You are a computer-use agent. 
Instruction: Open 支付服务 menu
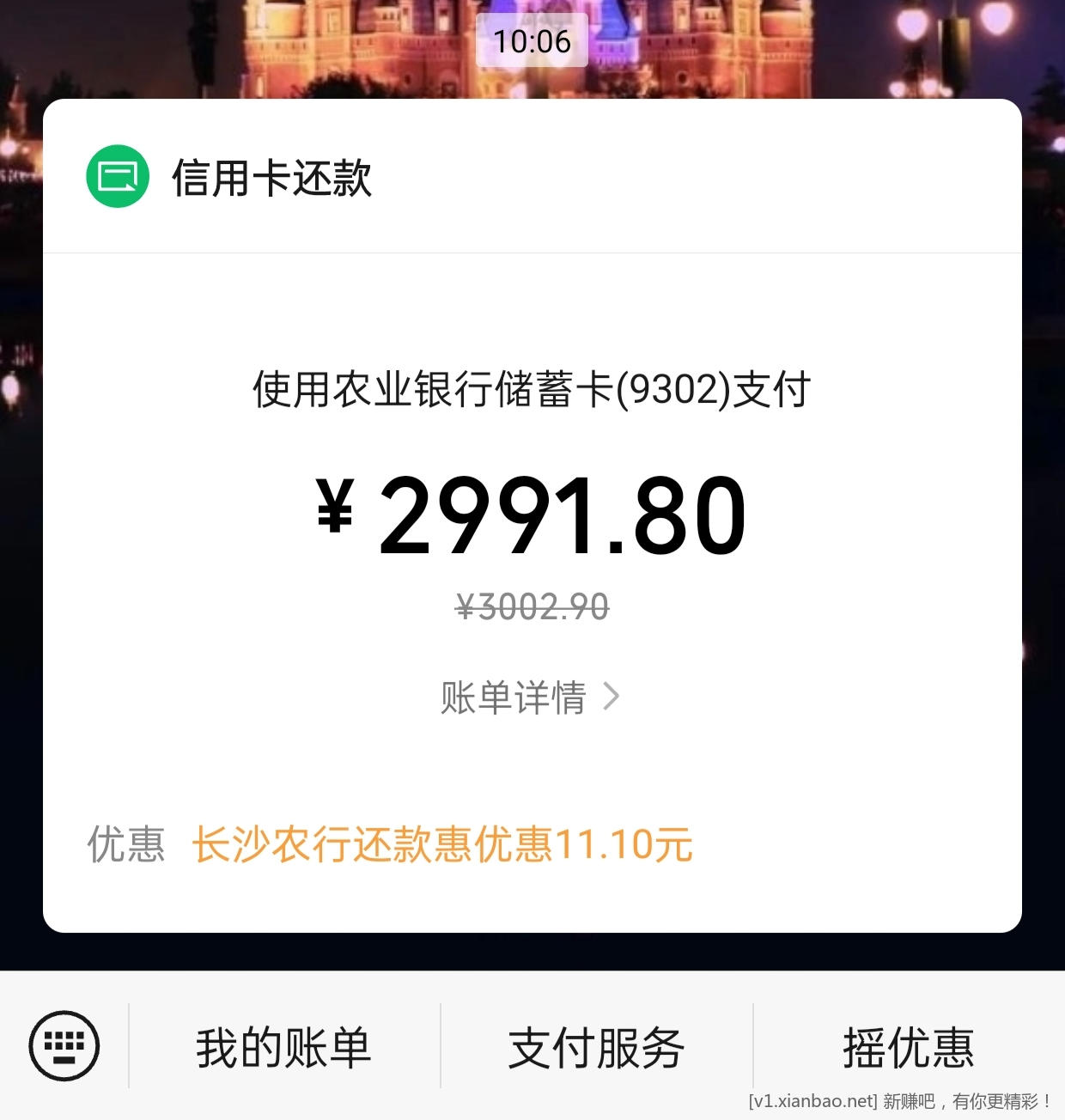click(596, 1047)
